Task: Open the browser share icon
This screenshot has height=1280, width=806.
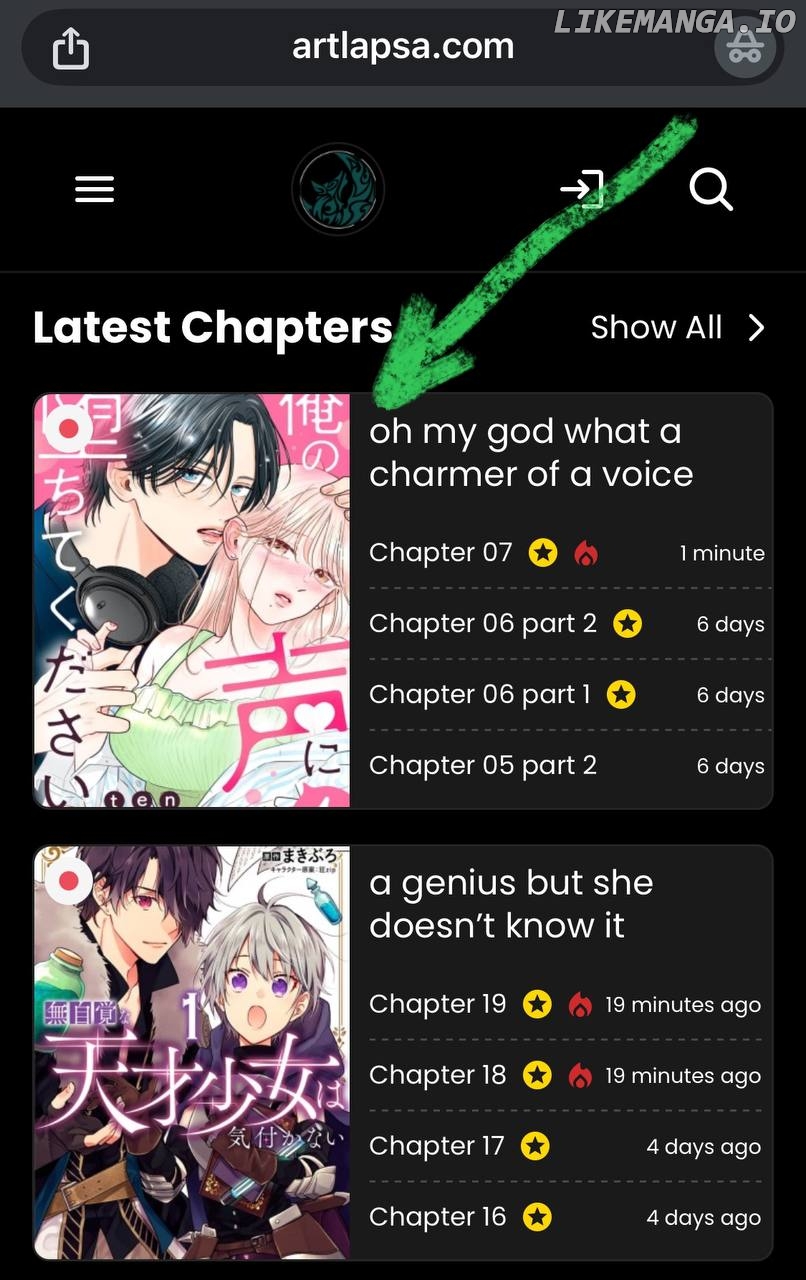Action: coord(71,48)
